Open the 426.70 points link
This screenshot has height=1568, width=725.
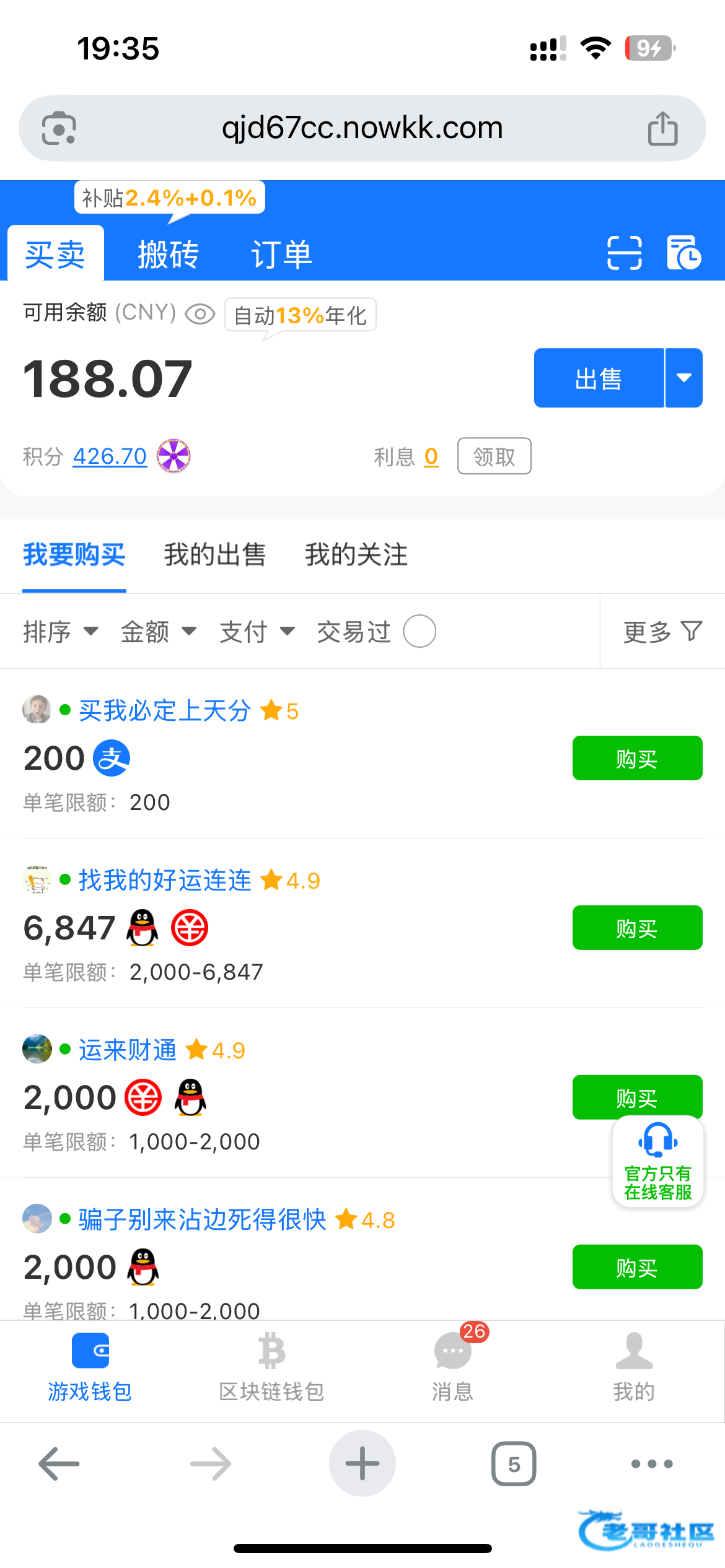tap(110, 456)
